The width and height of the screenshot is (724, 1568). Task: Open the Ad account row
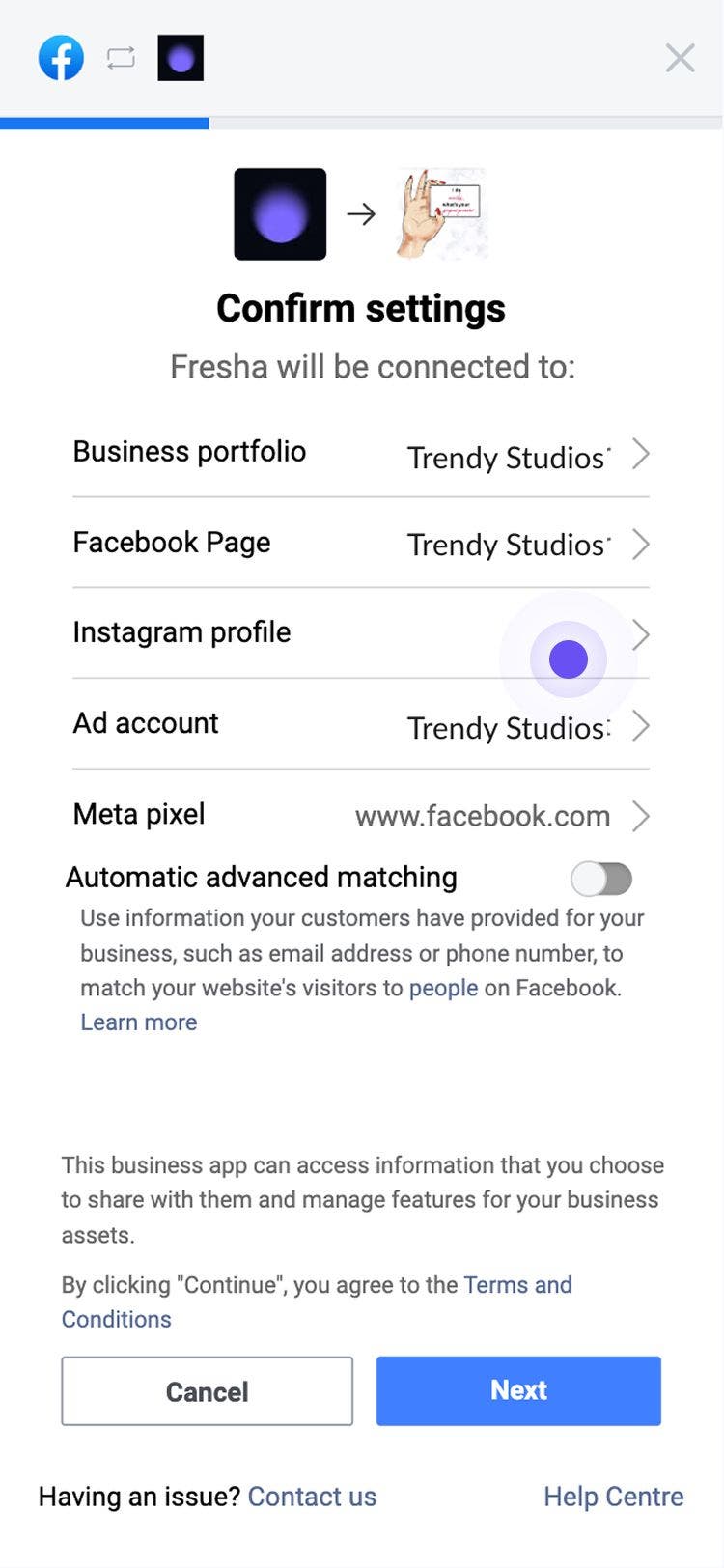coord(360,724)
